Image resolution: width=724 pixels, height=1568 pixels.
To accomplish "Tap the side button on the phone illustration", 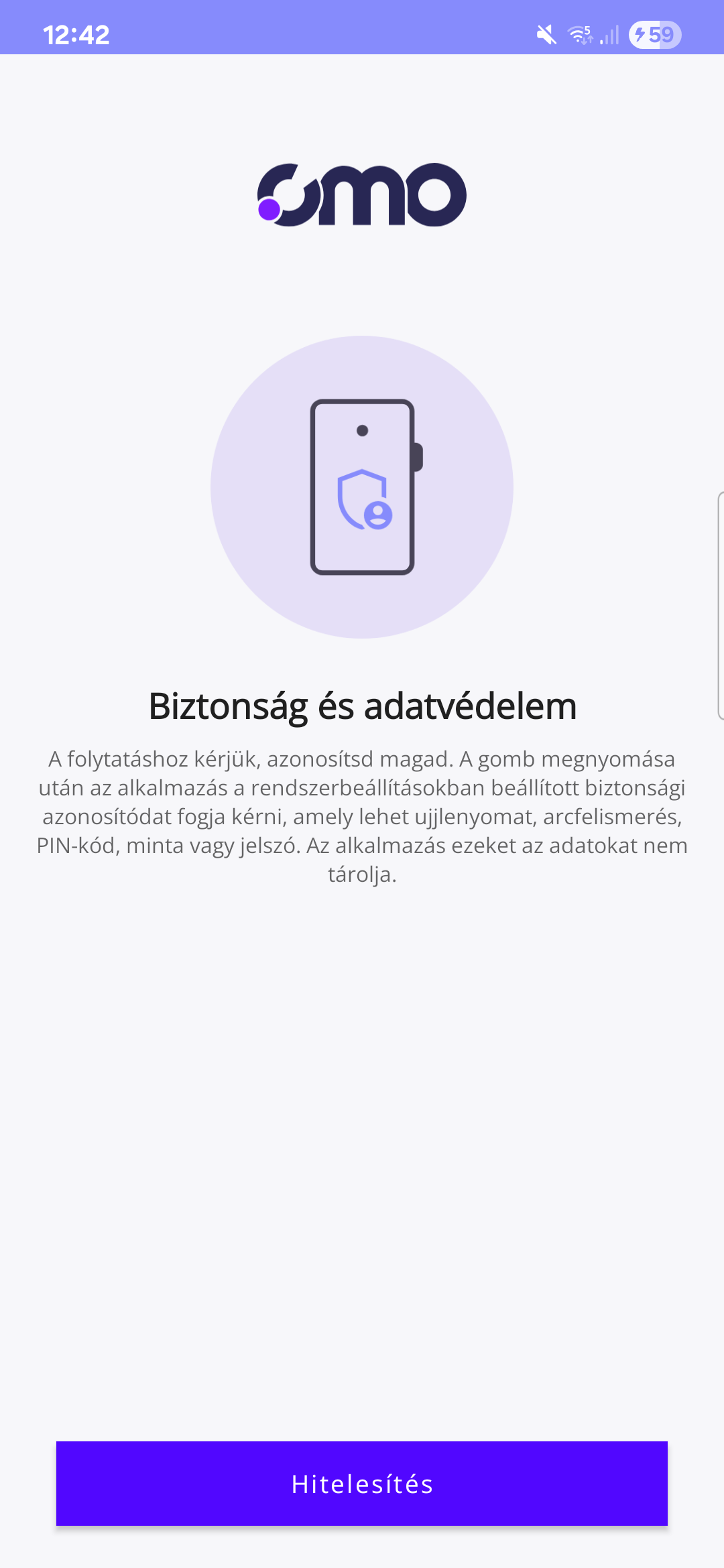I will 417,458.
